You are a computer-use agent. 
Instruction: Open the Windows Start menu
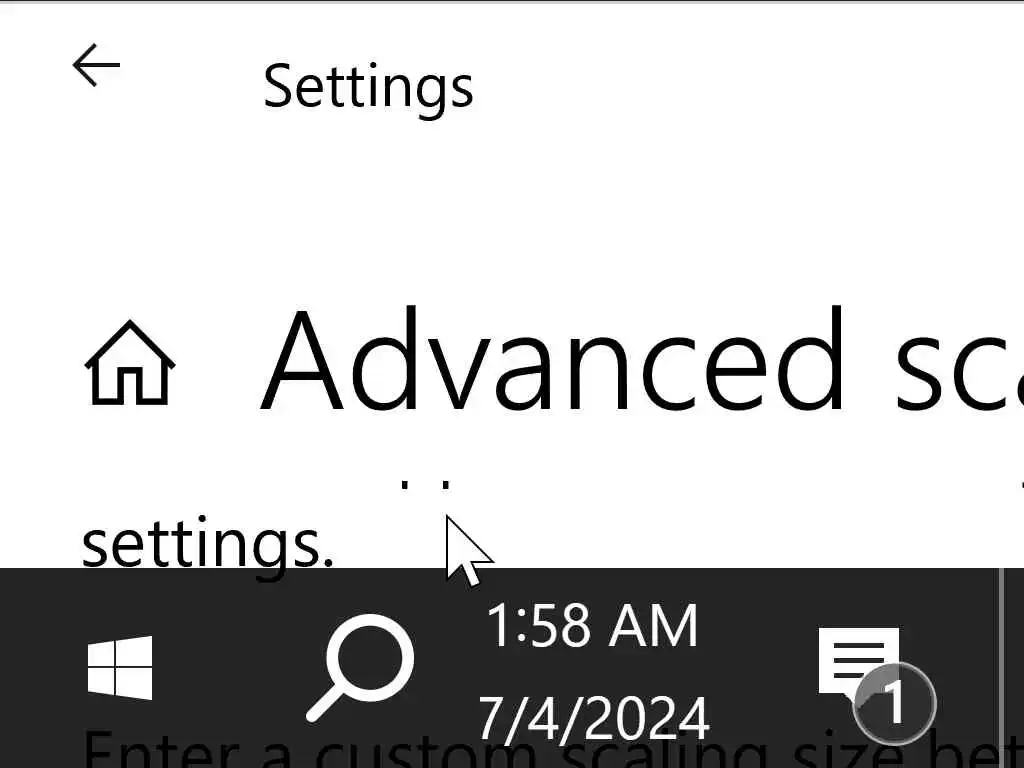(120, 668)
